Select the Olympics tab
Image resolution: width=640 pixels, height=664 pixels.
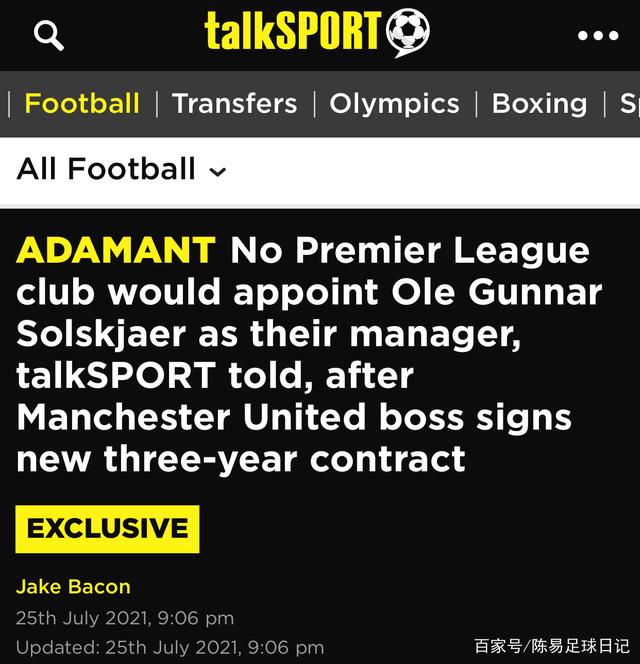tap(394, 104)
